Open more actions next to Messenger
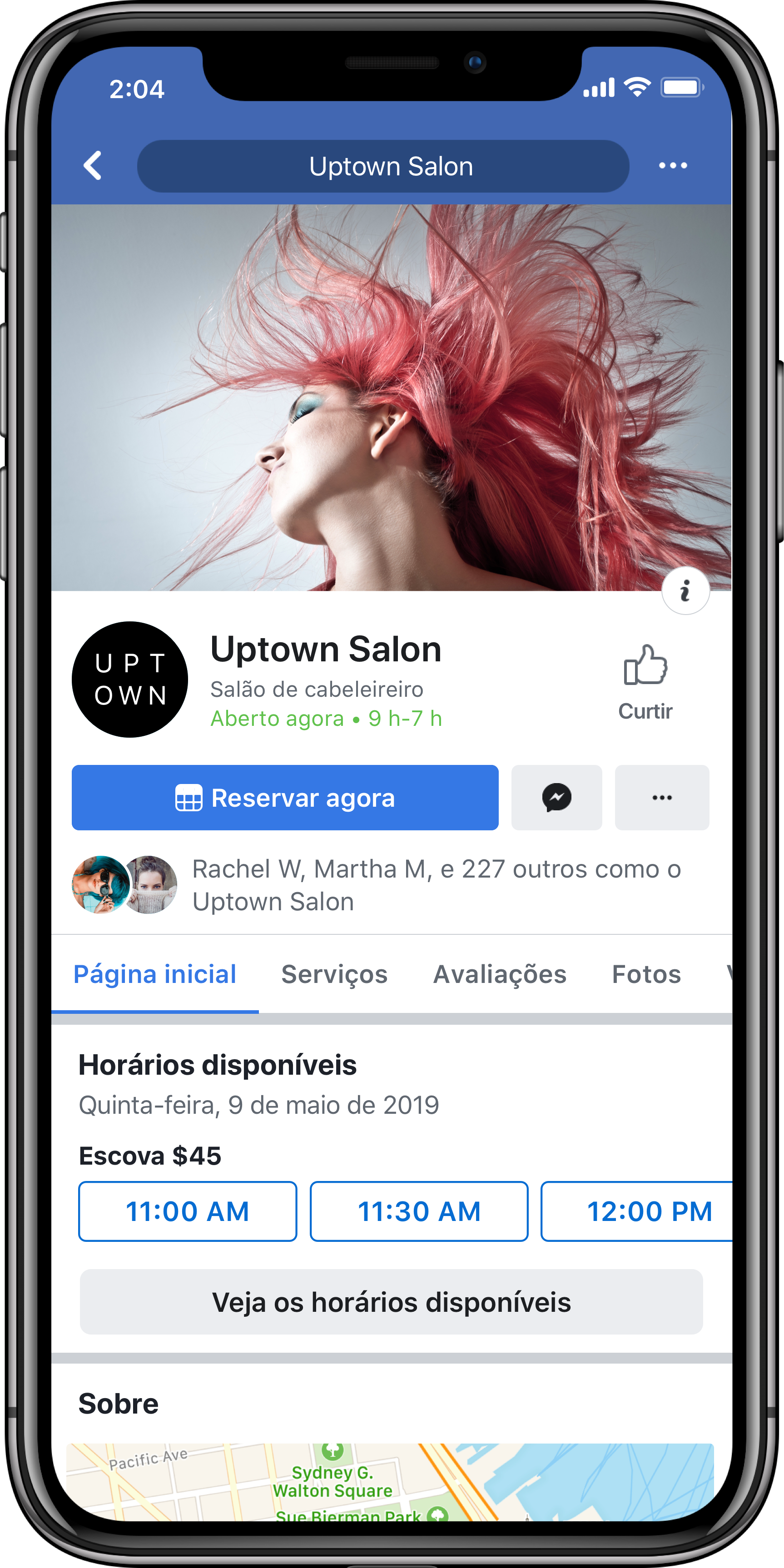 click(662, 797)
